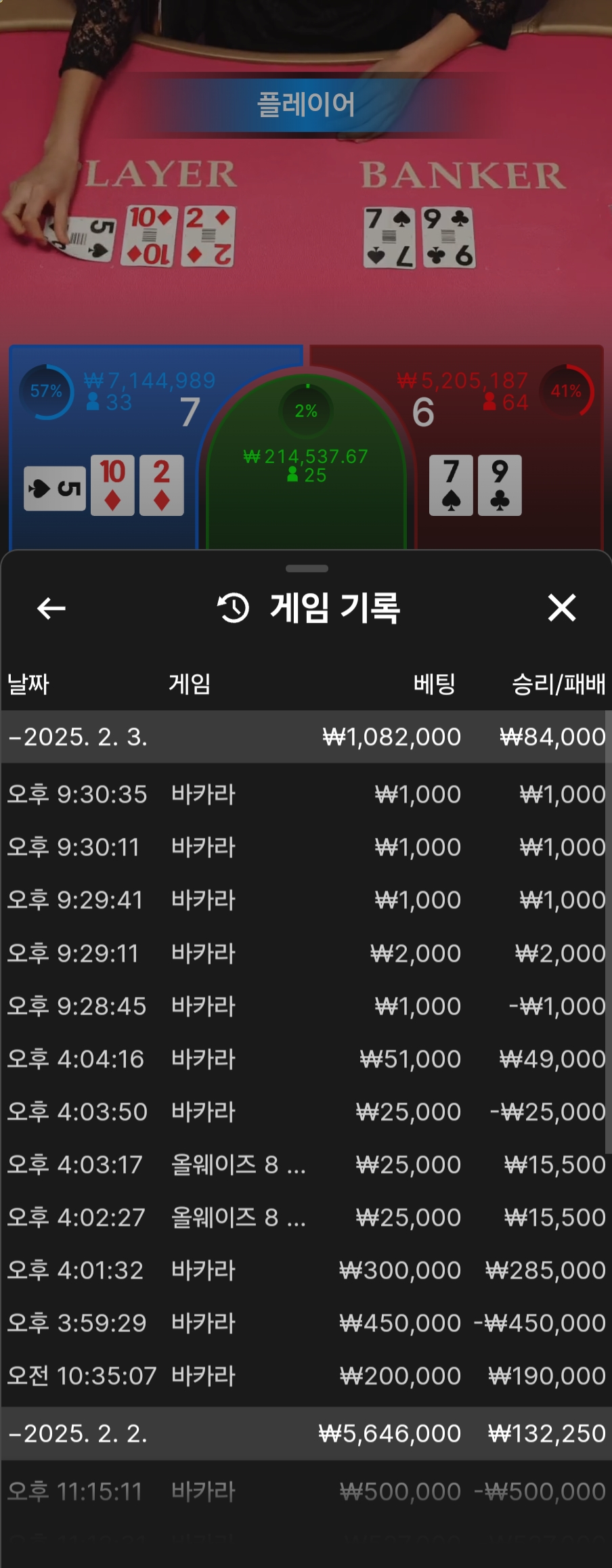Go back from game history panel
The image size is (612, 1568).
point(51,608)
